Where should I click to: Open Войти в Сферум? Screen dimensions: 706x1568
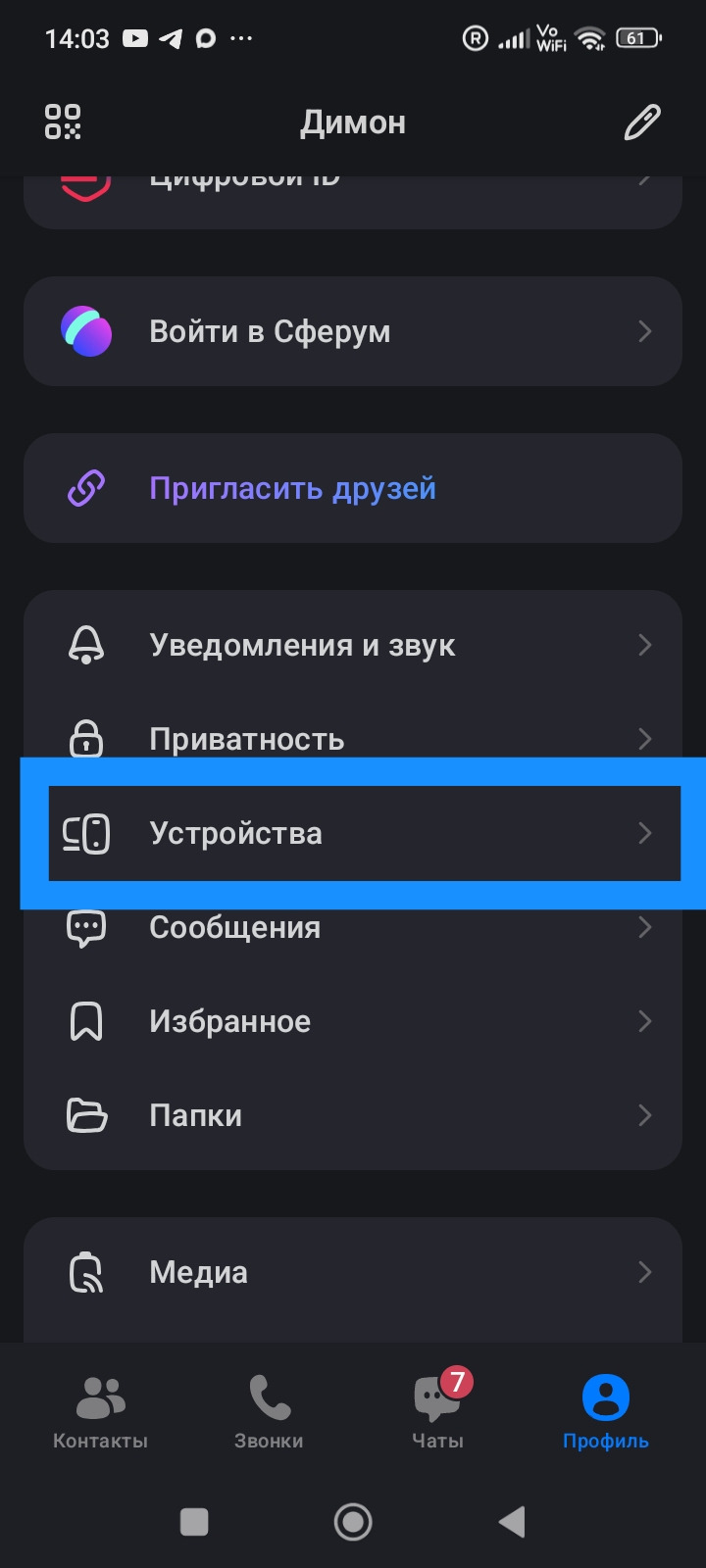353,331
